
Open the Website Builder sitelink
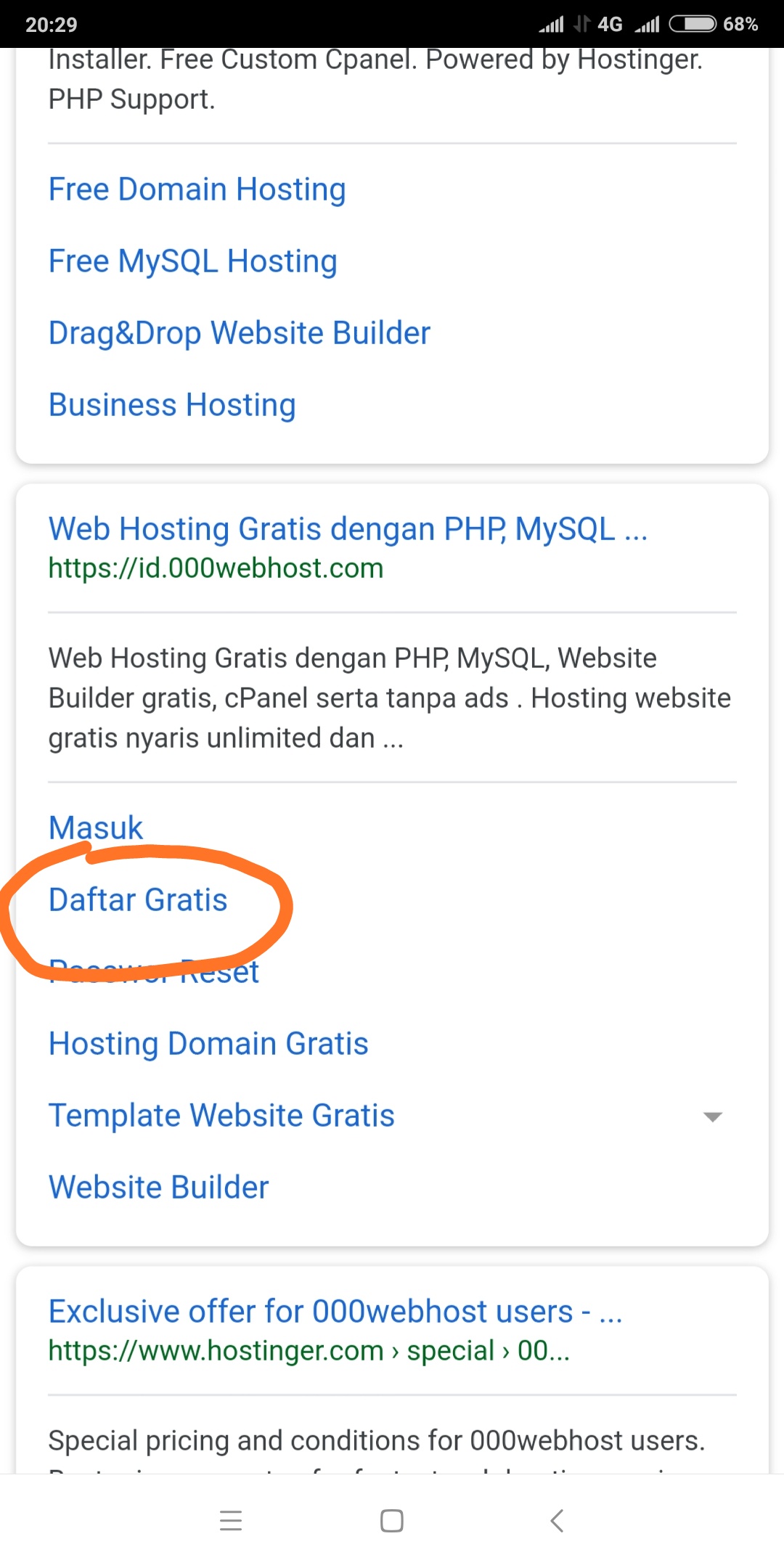[158, 1188]
